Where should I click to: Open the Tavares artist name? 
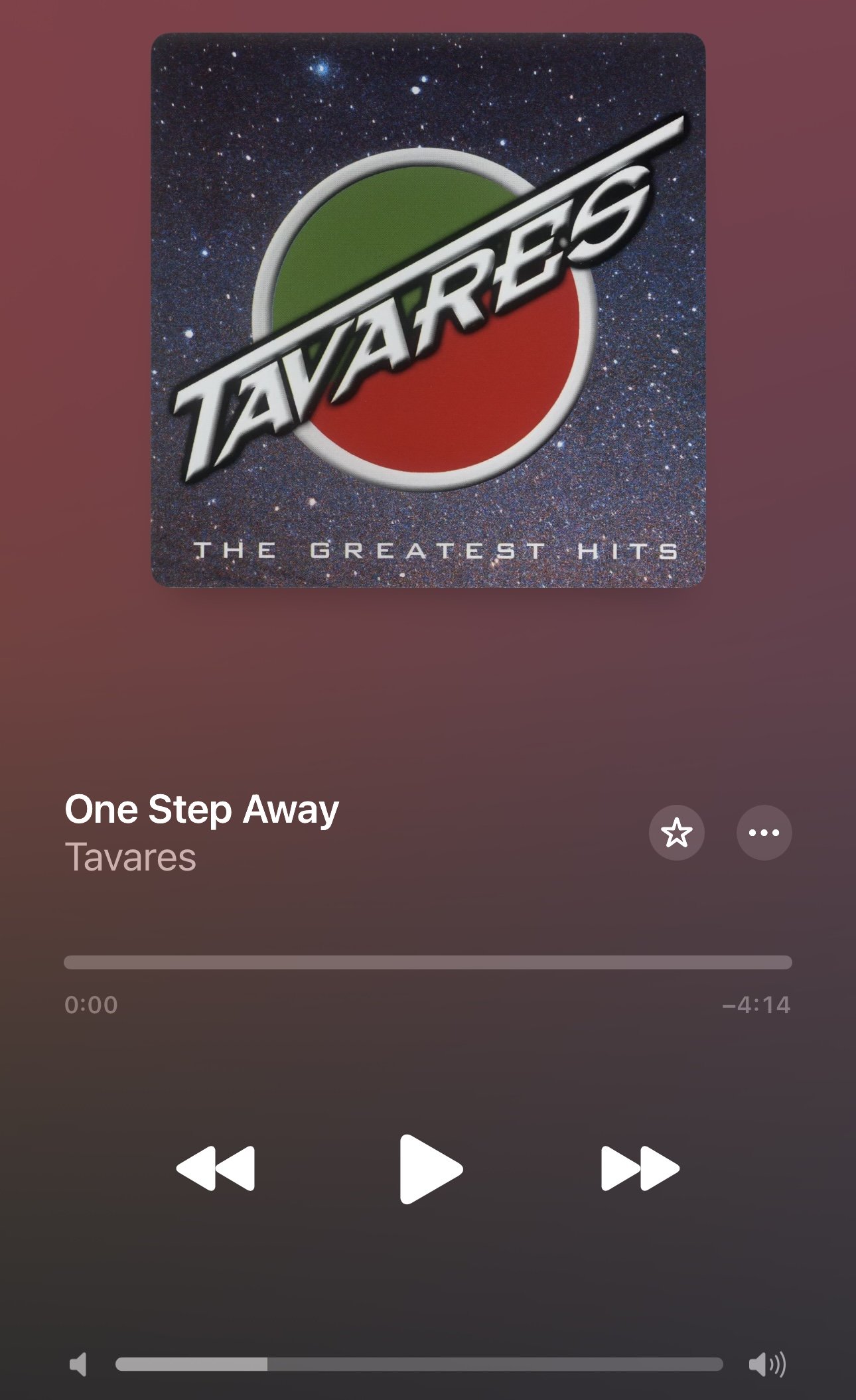pyautogui.click(x=131, y=857)
